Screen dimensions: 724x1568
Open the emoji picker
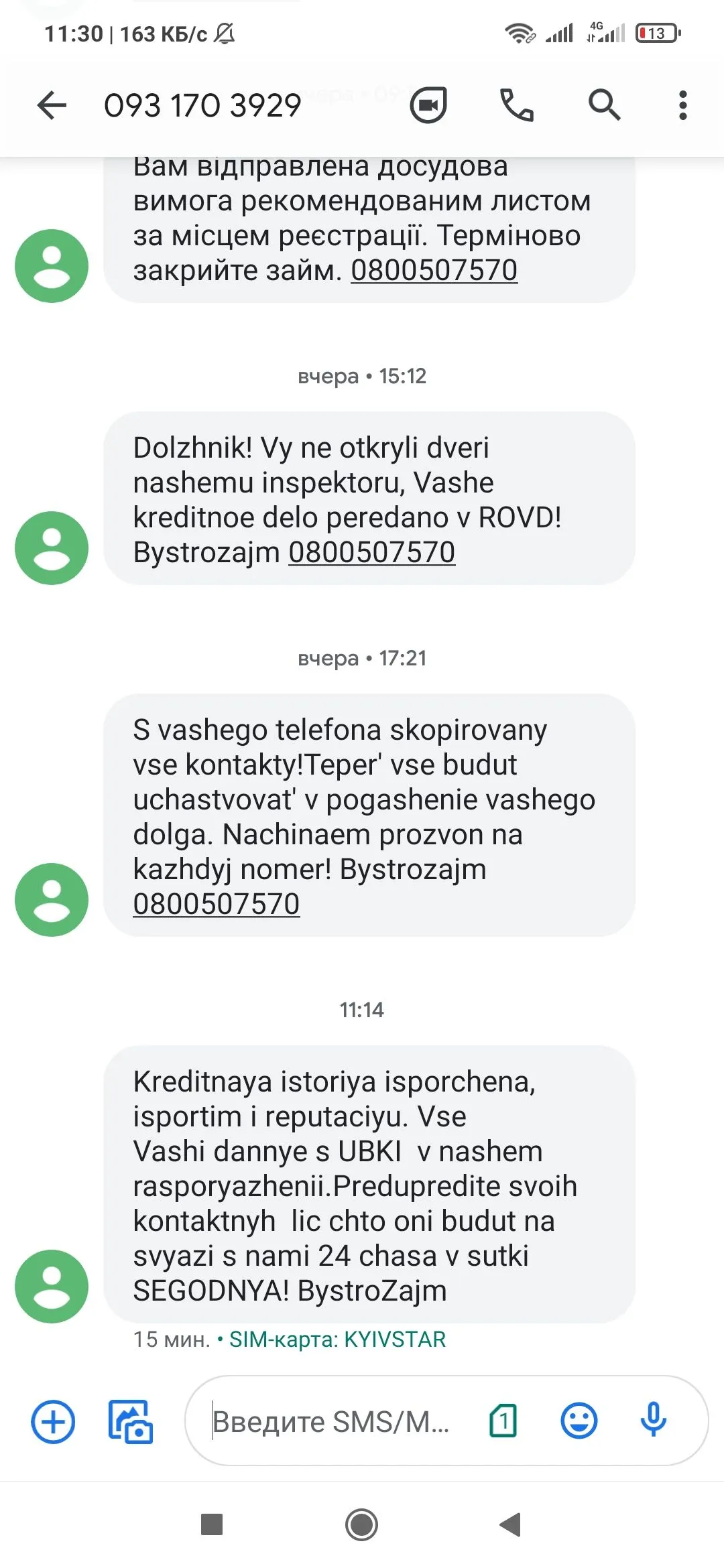click(579, 1421)
